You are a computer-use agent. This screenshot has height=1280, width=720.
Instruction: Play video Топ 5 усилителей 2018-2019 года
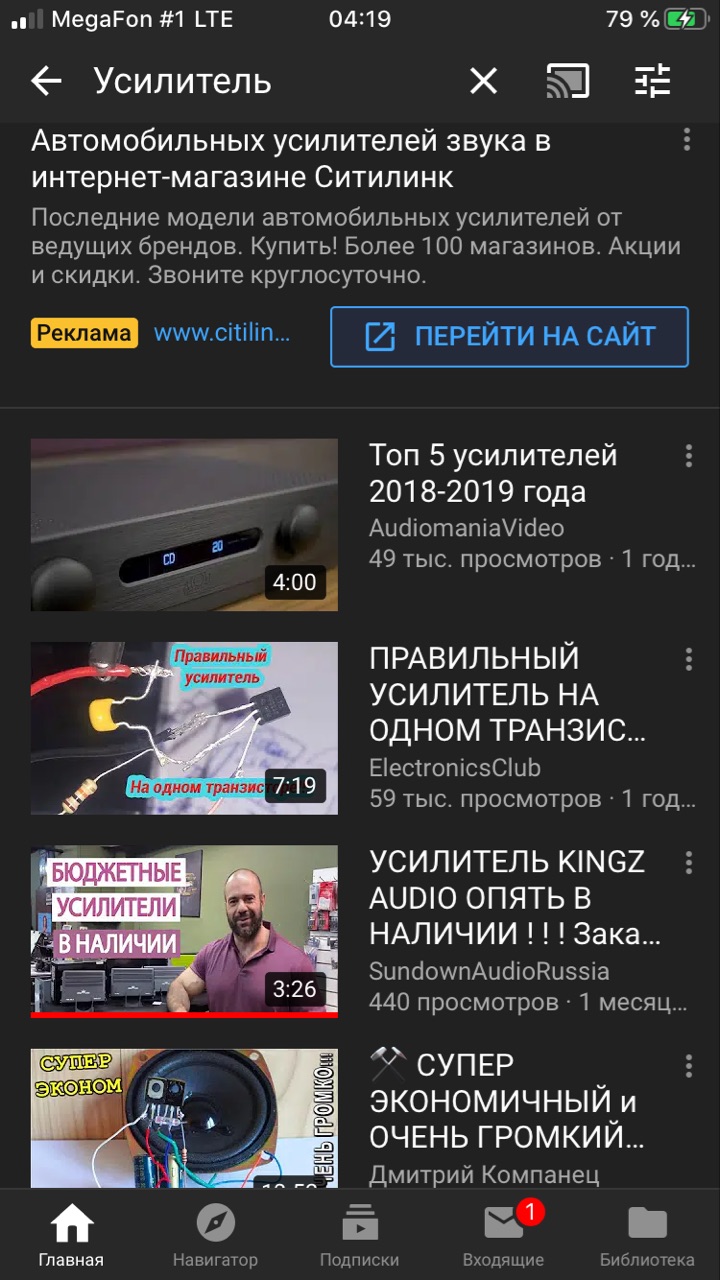[184, 524]
